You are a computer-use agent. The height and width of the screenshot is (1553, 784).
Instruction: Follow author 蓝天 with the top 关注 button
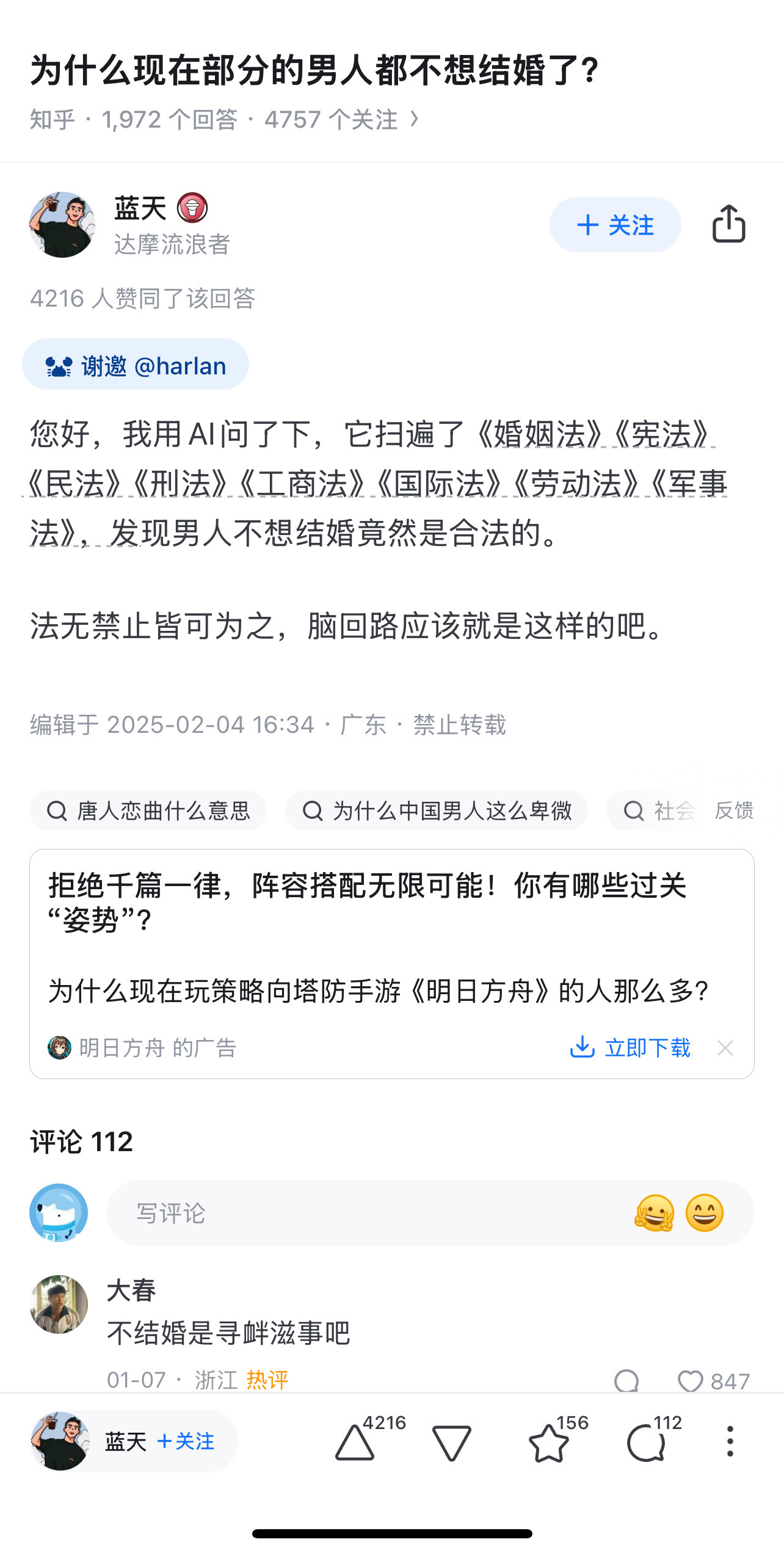[615, 225]
